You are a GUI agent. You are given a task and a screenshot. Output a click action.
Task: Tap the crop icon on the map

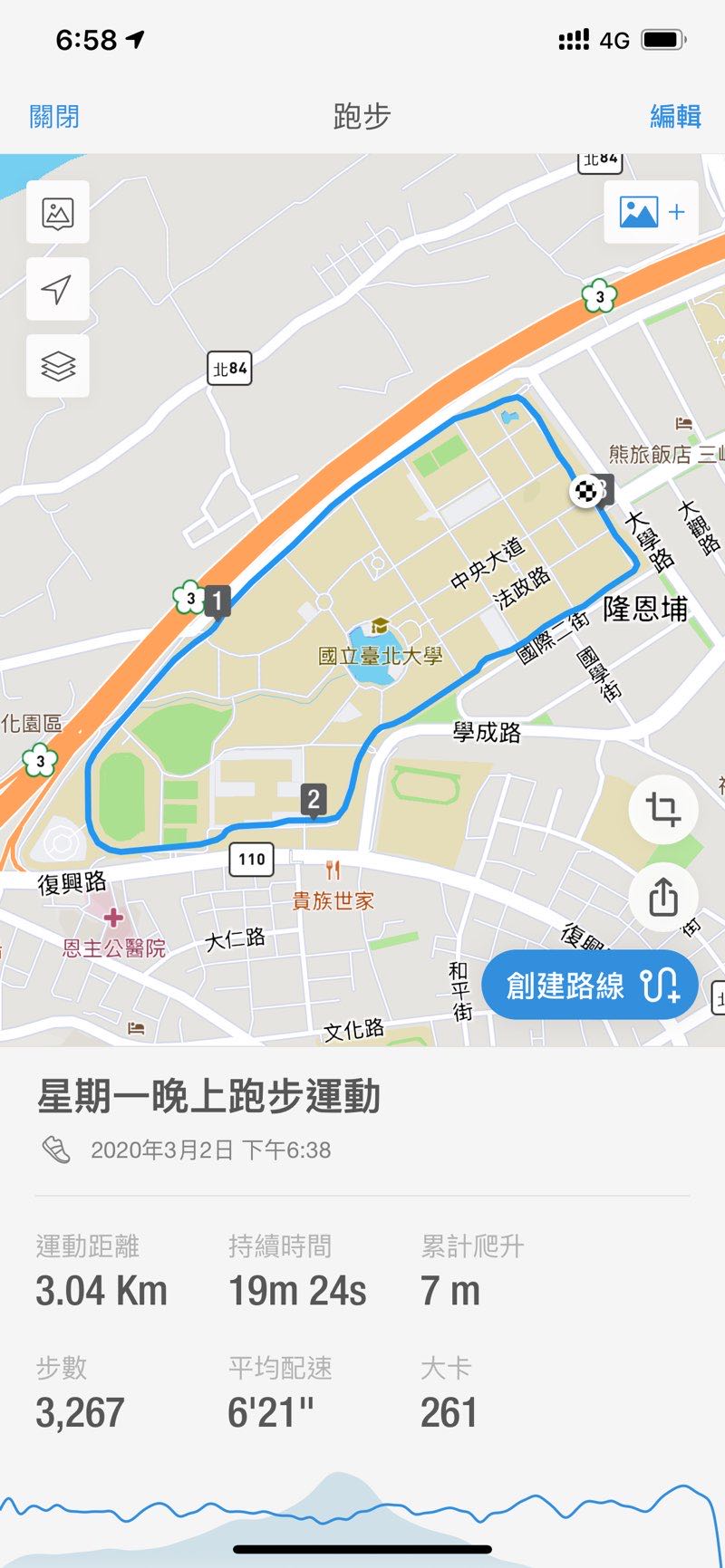[x=663, y=809]
